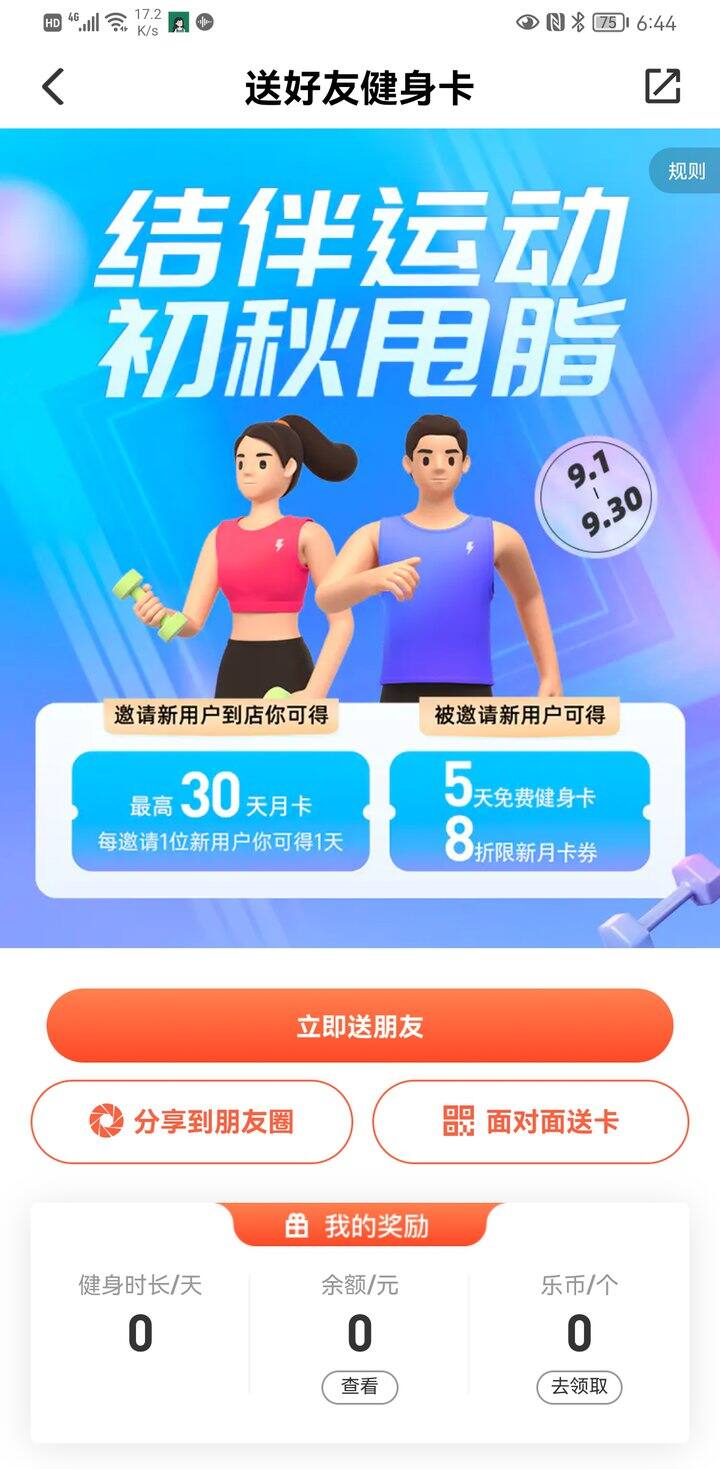720x1469 pixels.
Task: Tap 查看 under the balance
Action: click(360, 1387)
